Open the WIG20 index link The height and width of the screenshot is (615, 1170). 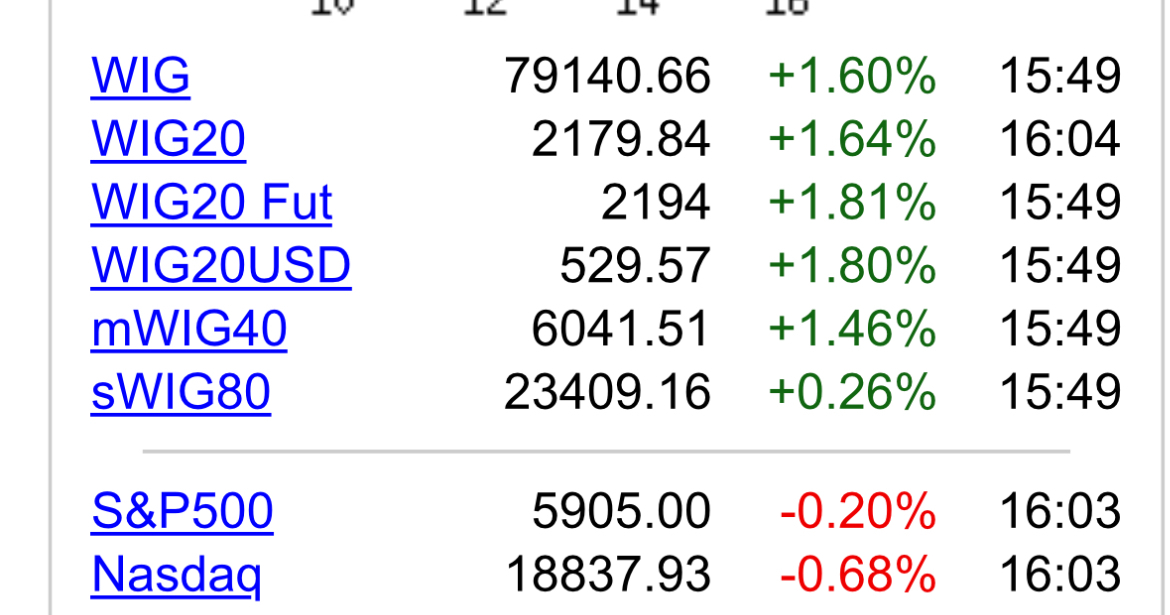(168, 139)
